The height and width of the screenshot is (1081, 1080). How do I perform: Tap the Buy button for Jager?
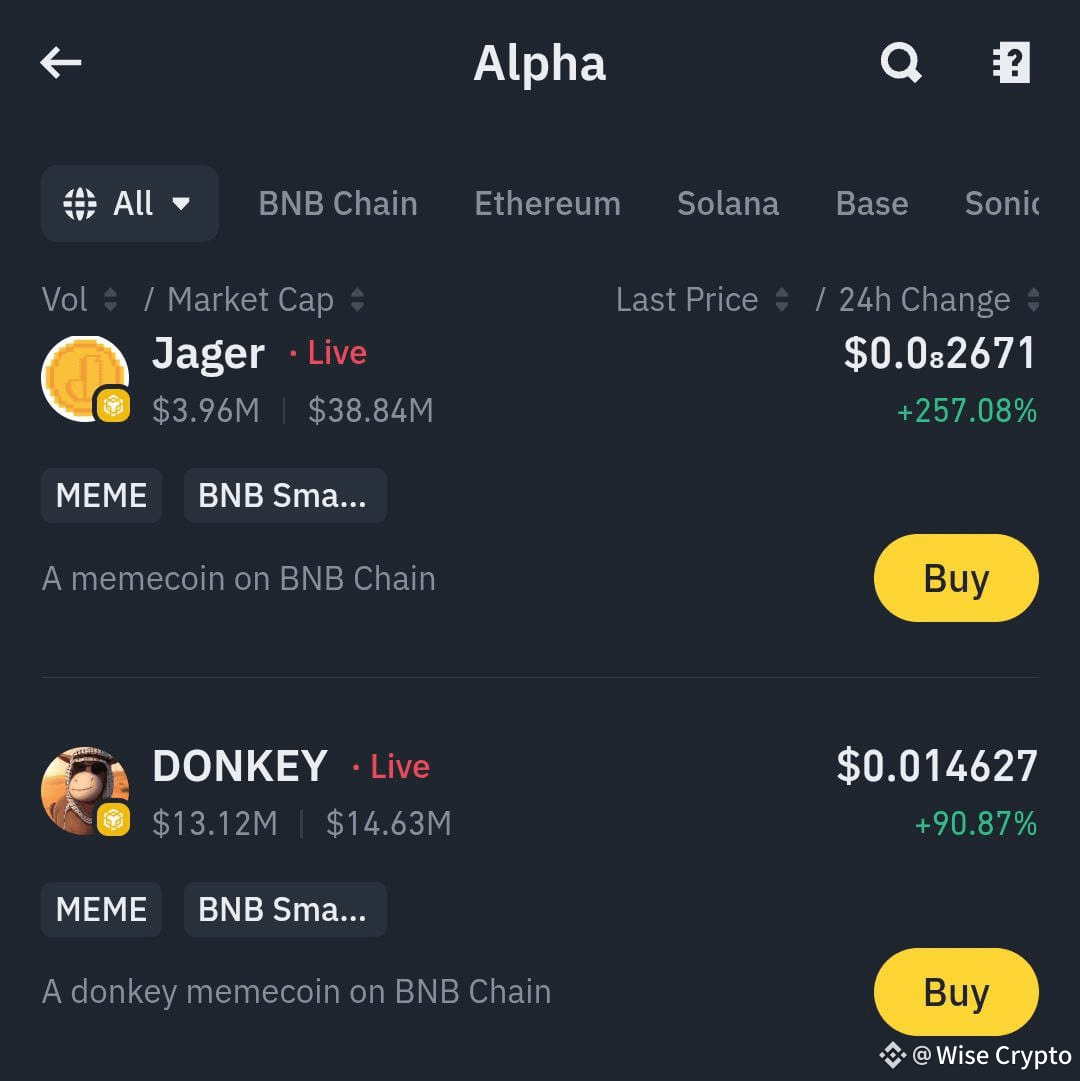956,577
